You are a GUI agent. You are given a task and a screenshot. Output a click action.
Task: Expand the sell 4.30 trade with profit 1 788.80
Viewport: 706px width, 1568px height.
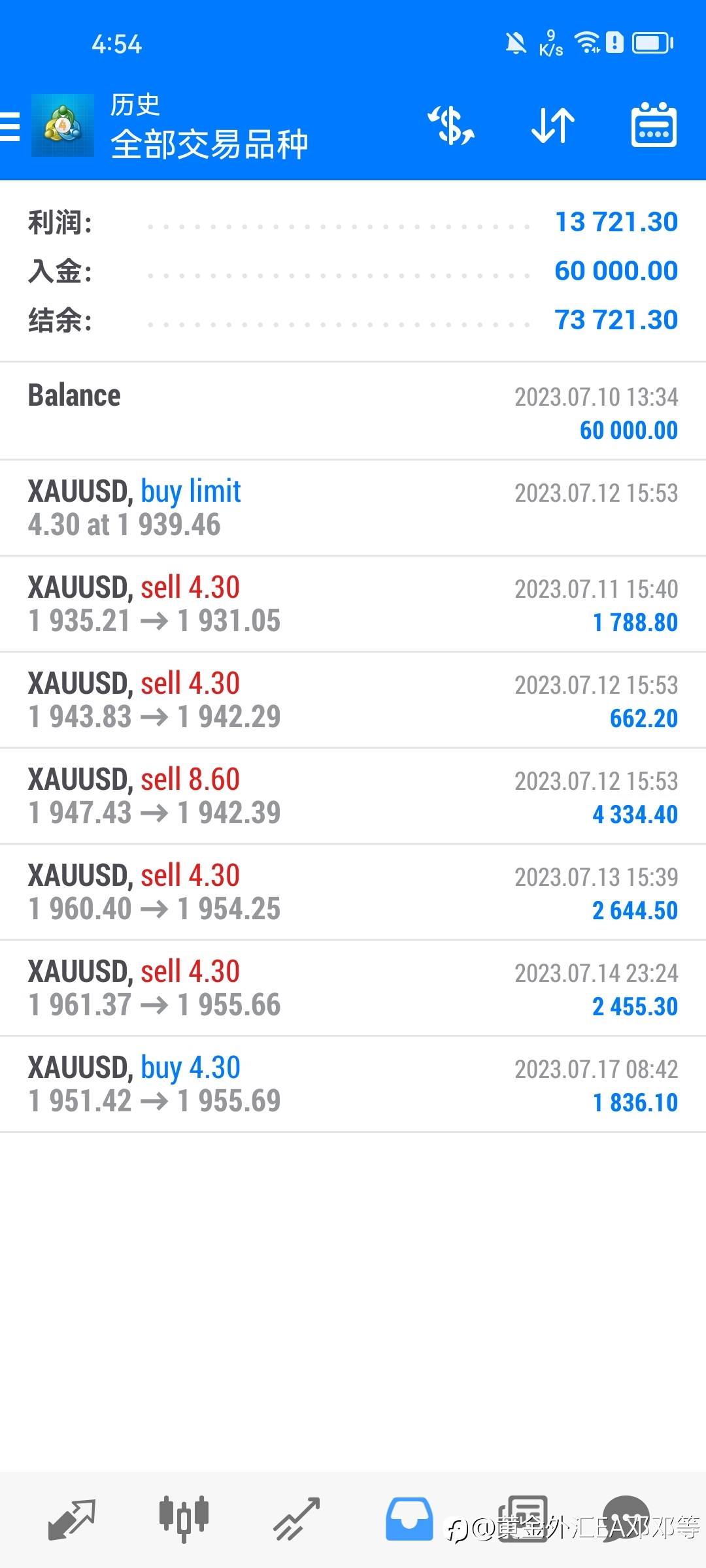click(353, 604)
